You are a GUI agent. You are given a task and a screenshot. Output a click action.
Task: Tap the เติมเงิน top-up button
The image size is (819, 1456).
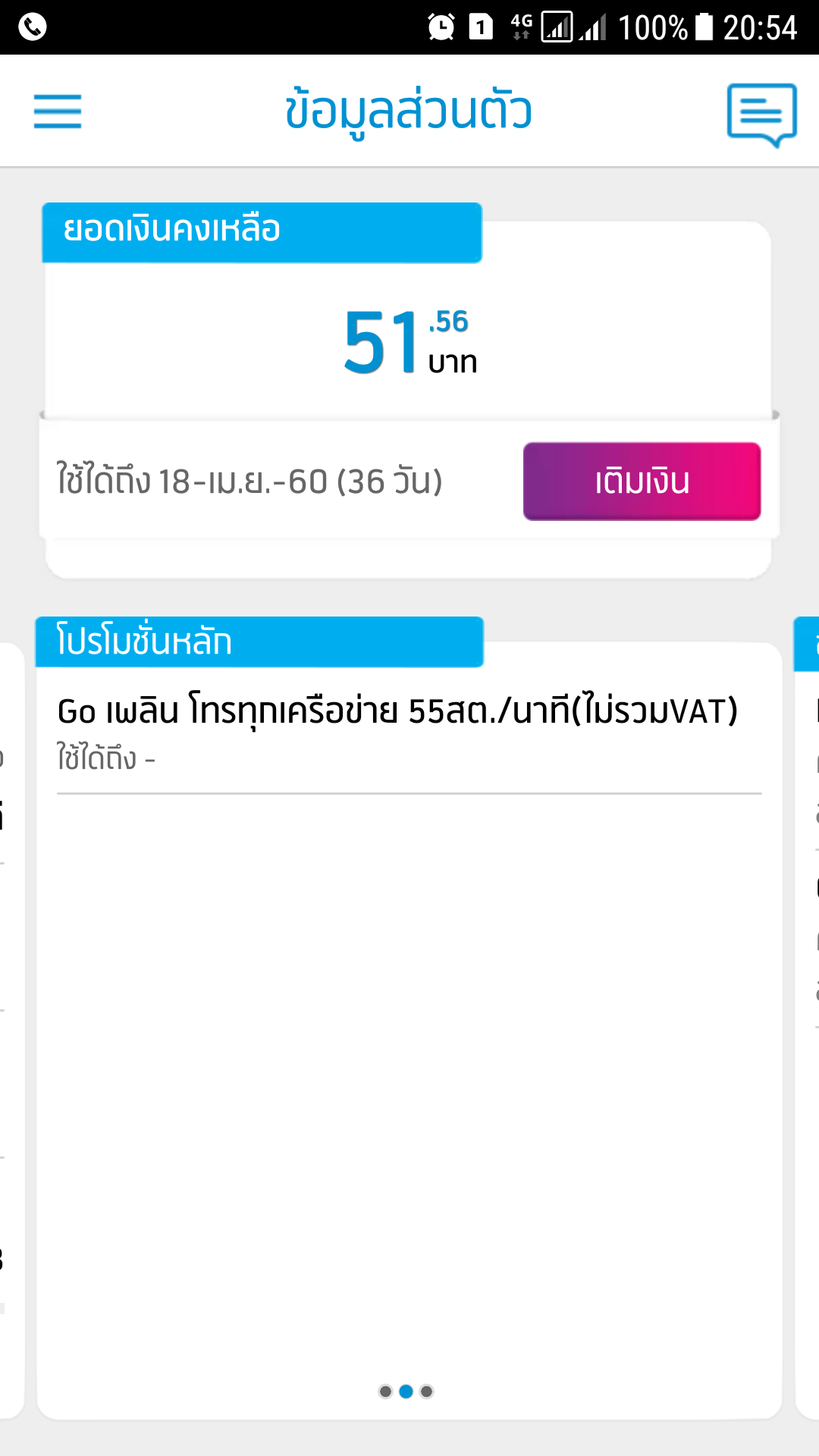pyautogui.click(x=642, y=482)
